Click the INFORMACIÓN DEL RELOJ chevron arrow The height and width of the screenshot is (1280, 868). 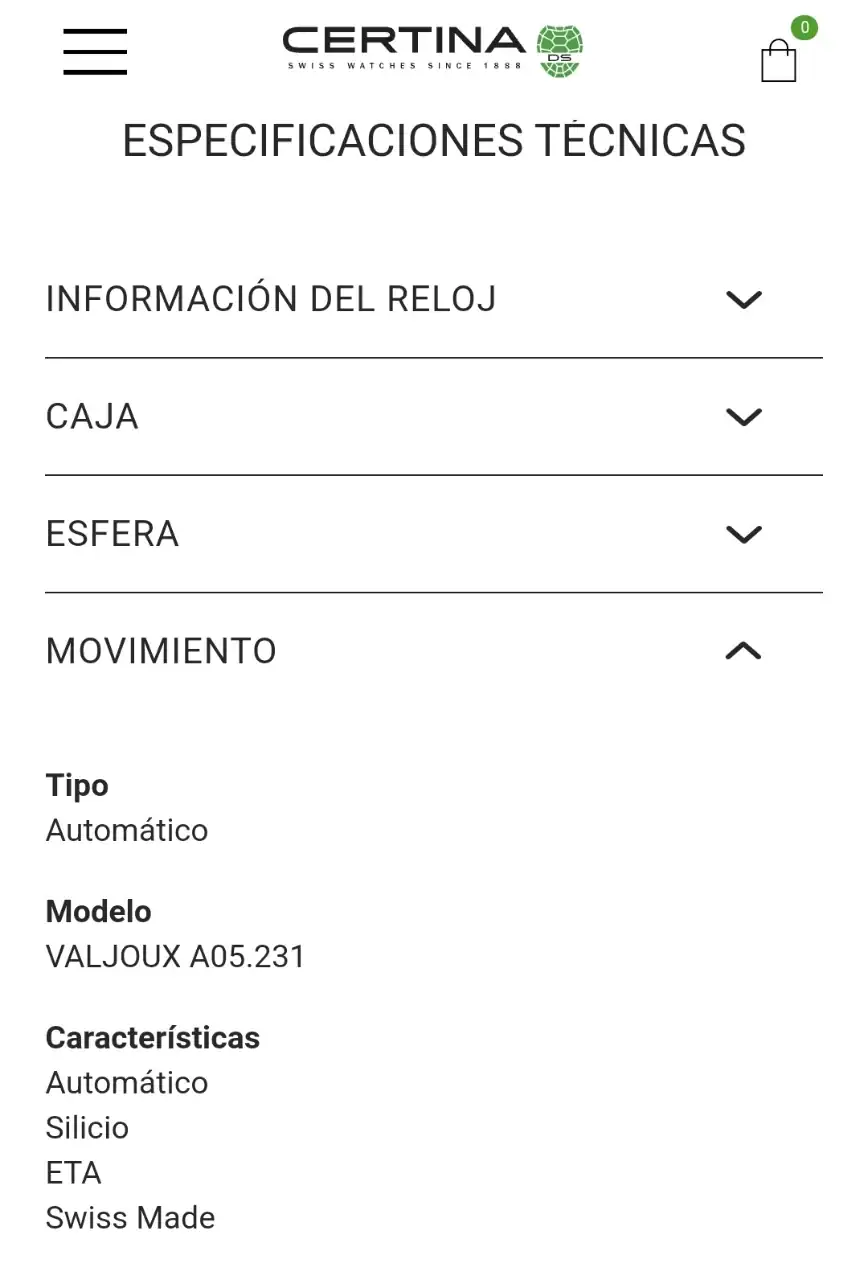(743, 299)
